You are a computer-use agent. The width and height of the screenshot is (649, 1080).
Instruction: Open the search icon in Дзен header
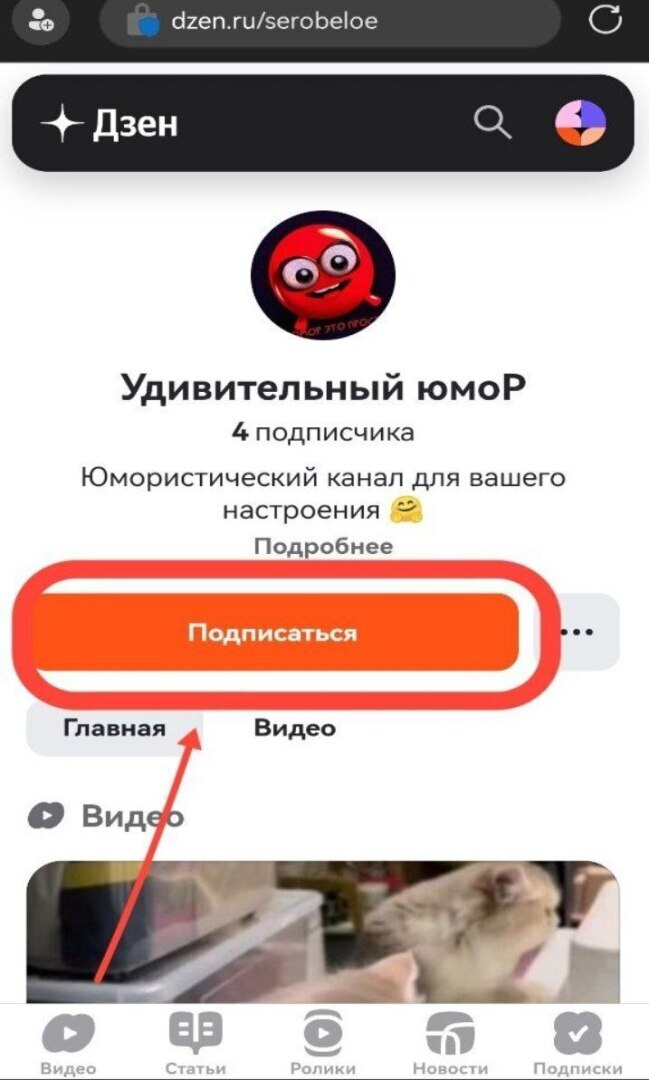[491, 123]
